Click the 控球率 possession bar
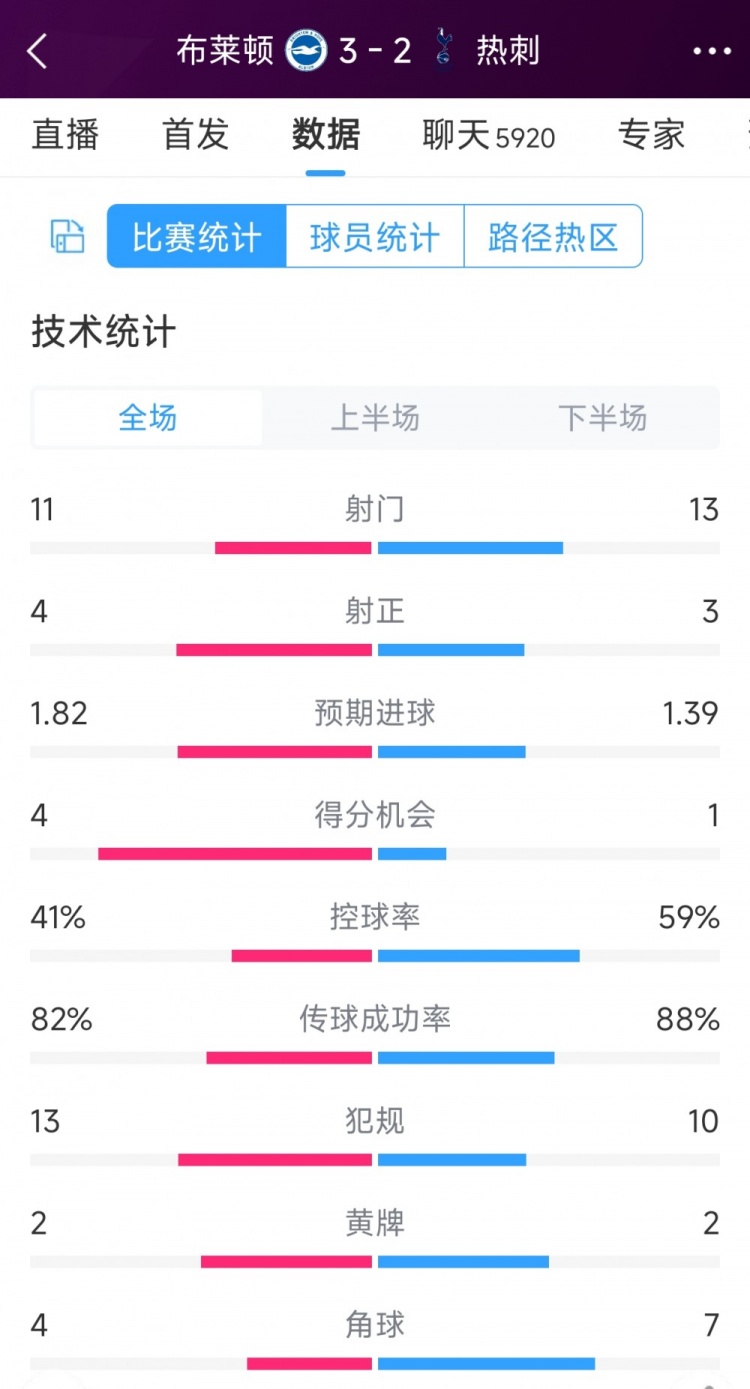Image resolution: width=750 pixels, height=1389 pixels. pos(375,955)
